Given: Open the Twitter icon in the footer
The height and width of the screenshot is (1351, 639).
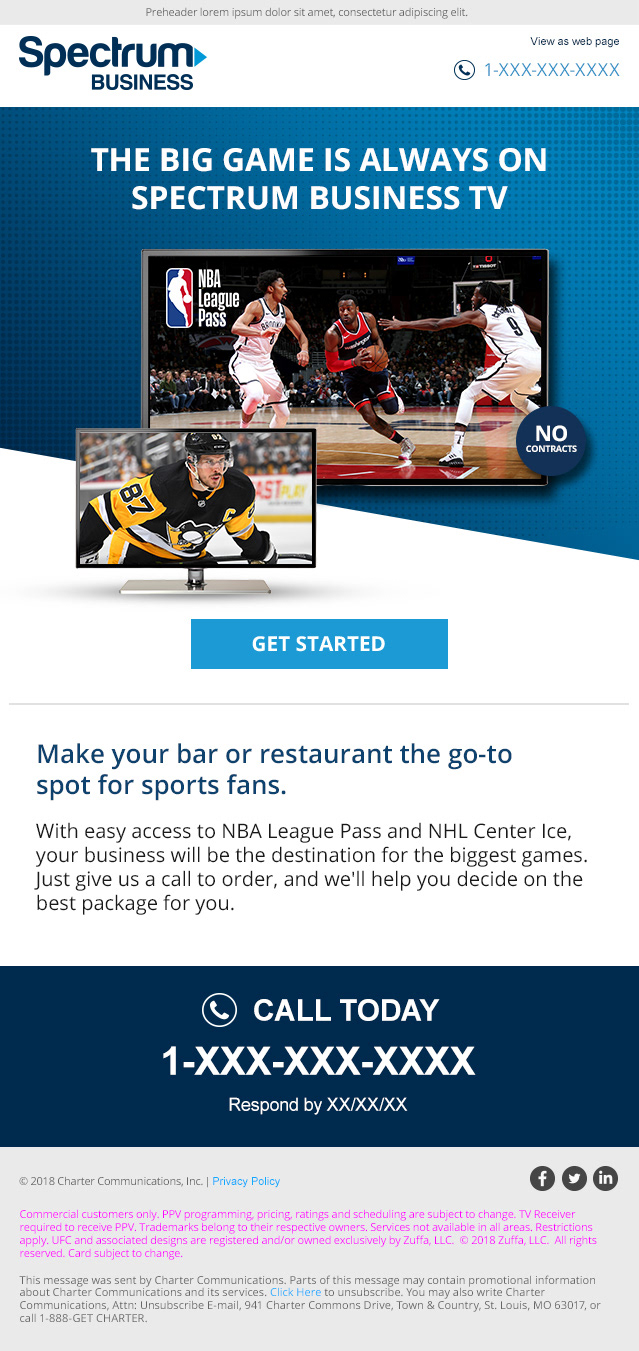Looking at the screenshot, I should [x=574, y=1178].
